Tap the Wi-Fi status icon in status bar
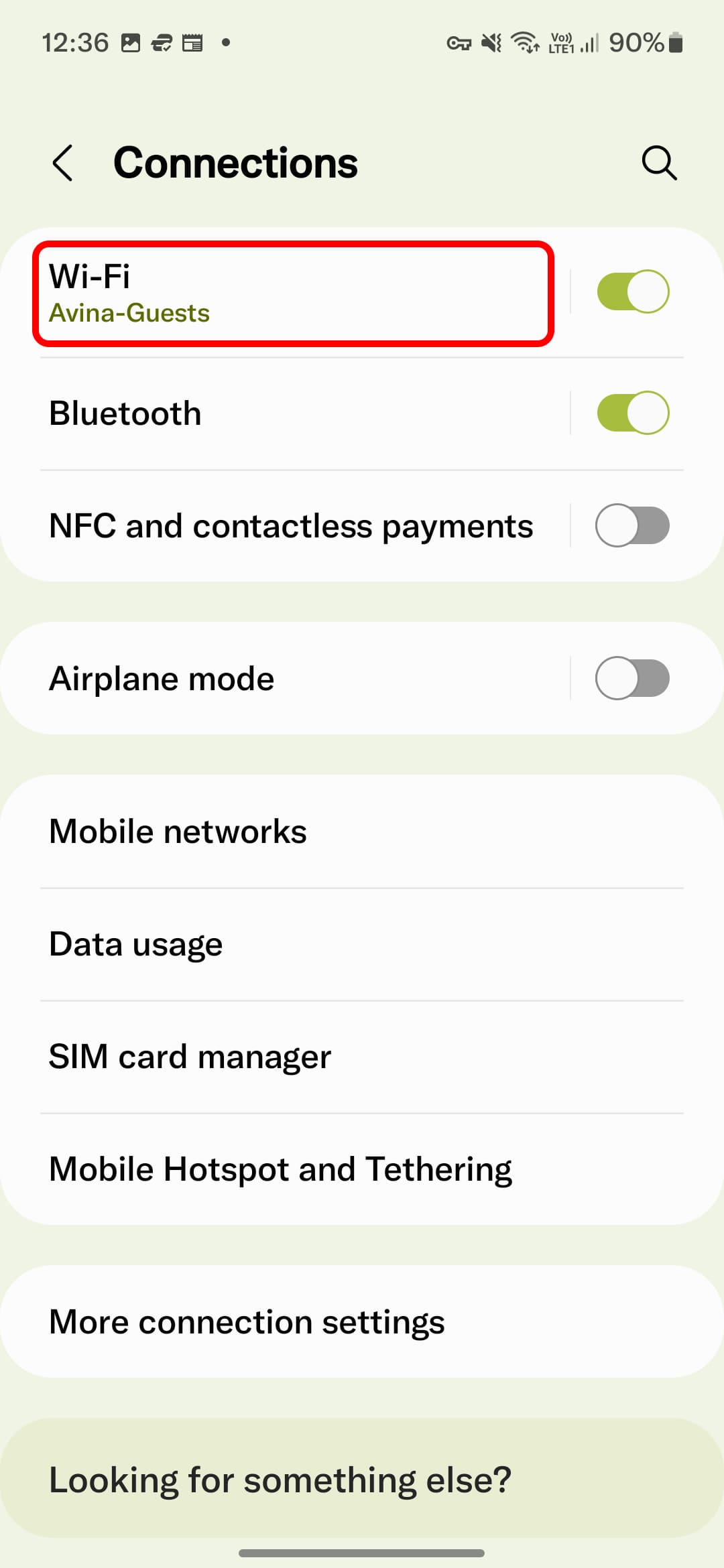Image resolution: width=724 pixels, height=1568 pixels. (525, 42)
